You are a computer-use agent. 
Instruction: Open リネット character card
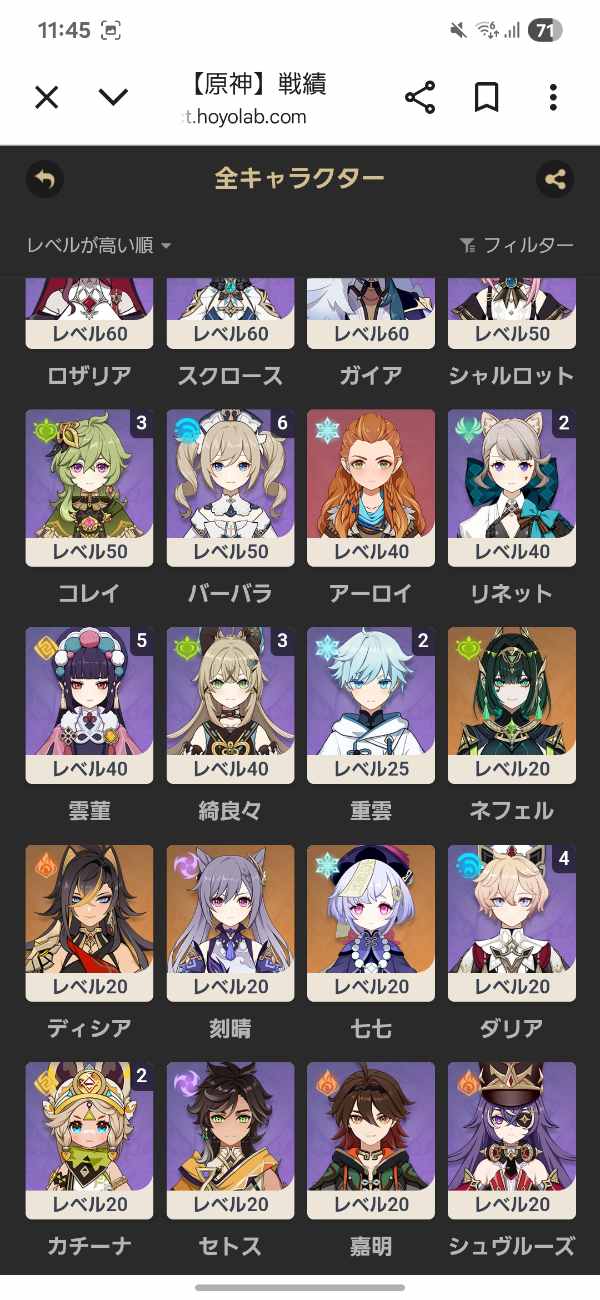tap(512, 487)
